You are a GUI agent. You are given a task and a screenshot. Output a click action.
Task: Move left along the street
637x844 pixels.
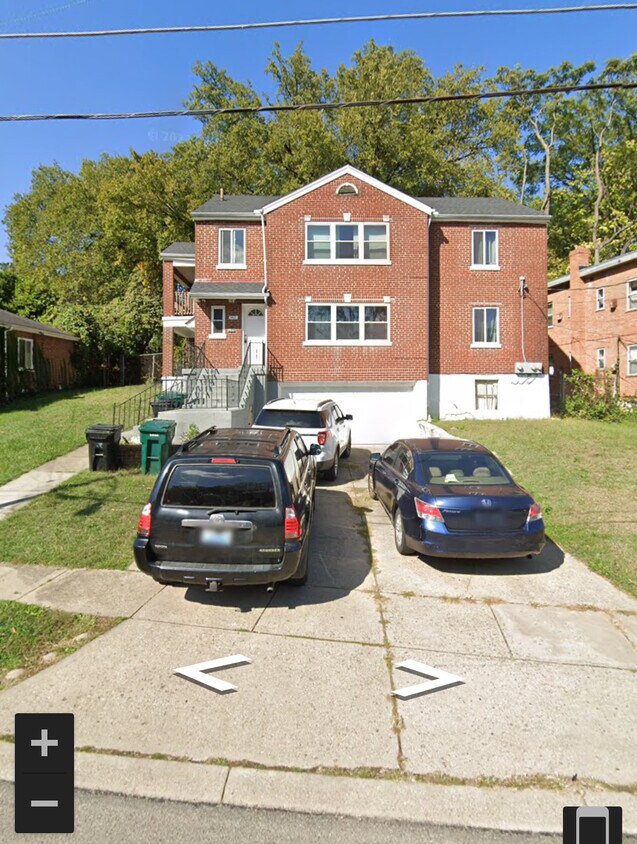tap(210, 673)
